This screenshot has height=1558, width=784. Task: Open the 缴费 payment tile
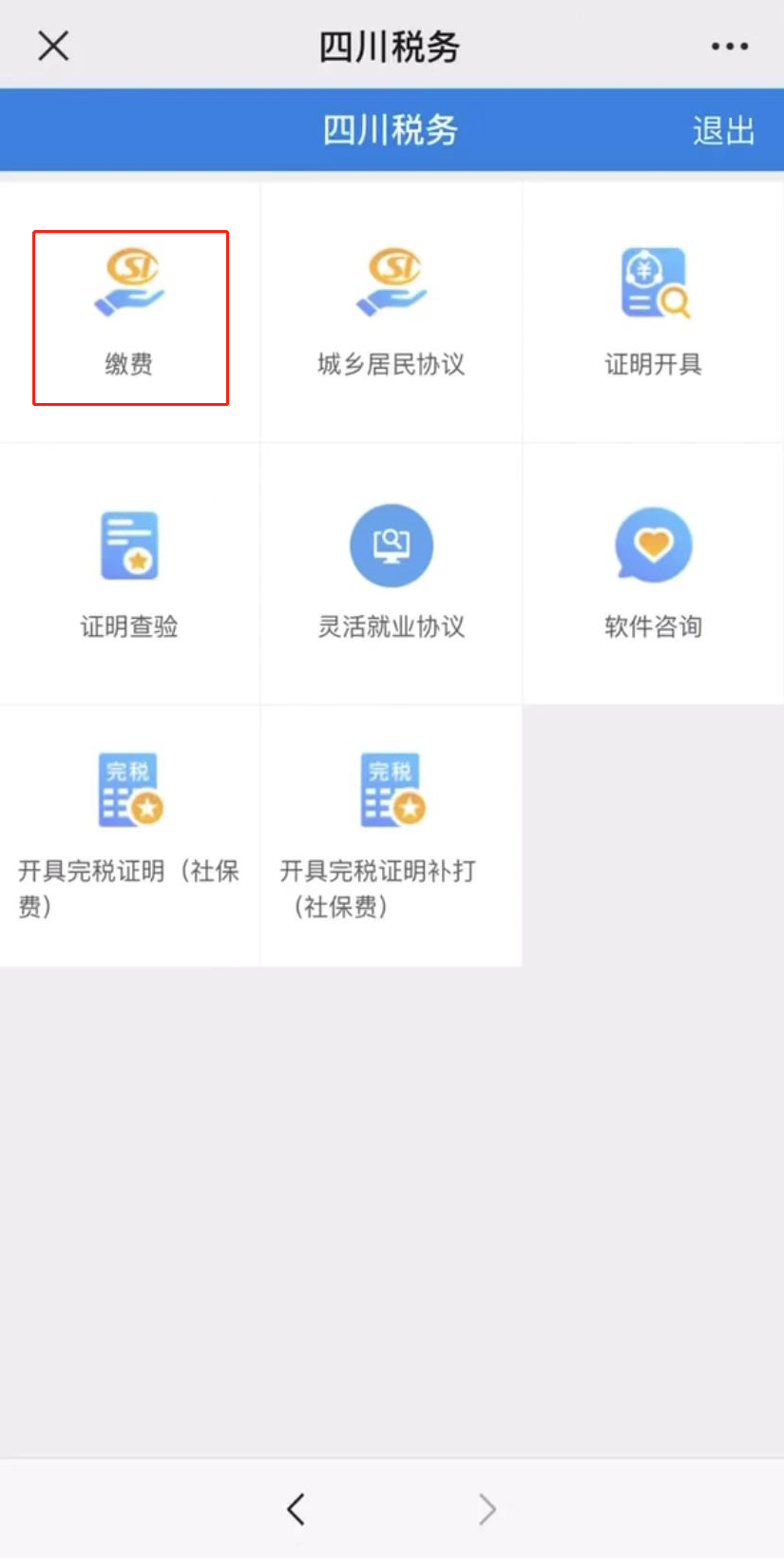[130, 314]
